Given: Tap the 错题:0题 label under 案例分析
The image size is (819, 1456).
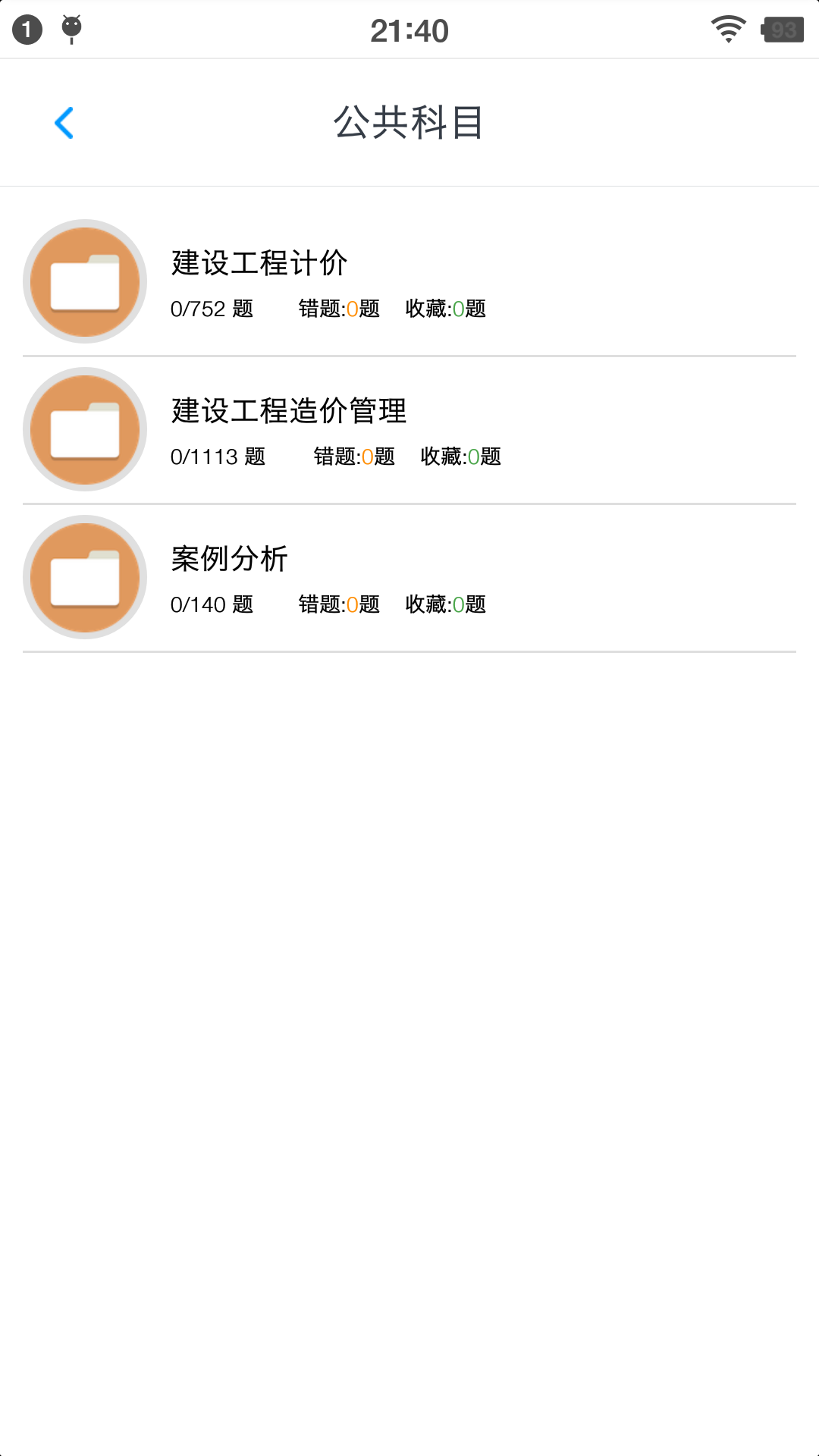Looking at the screenshot, I should pyautogui.click(x=339, y=604).
